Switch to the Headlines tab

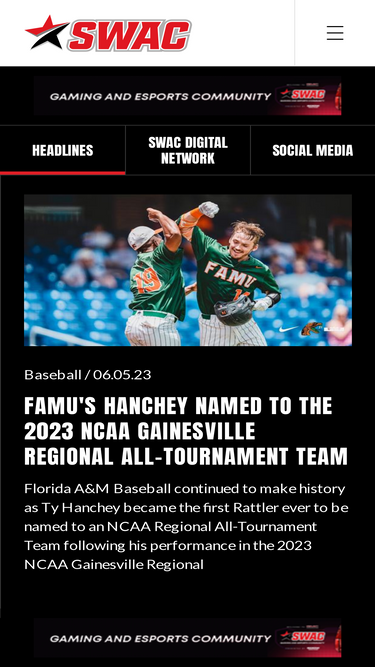(62, 150)
